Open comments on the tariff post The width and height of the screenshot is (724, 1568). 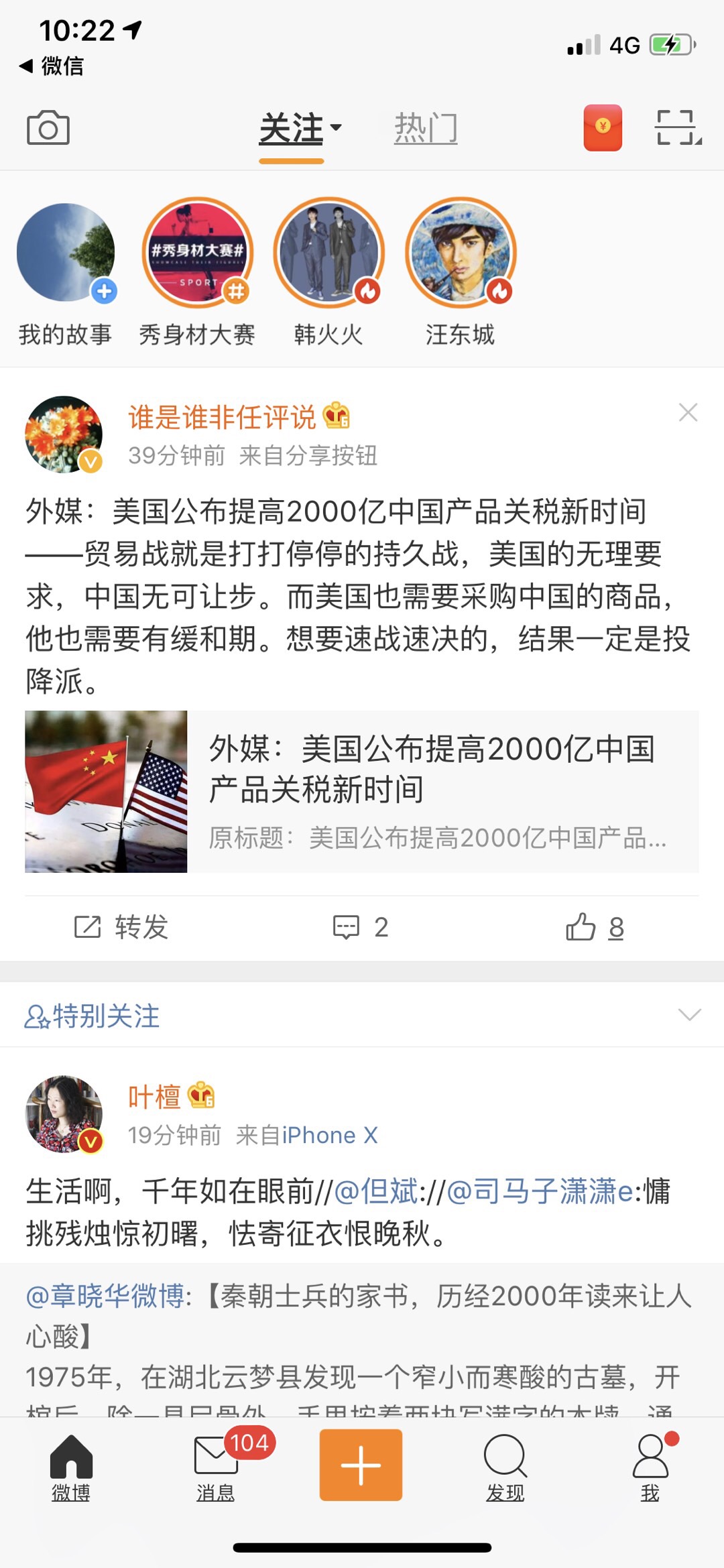(x=361, y=927)
